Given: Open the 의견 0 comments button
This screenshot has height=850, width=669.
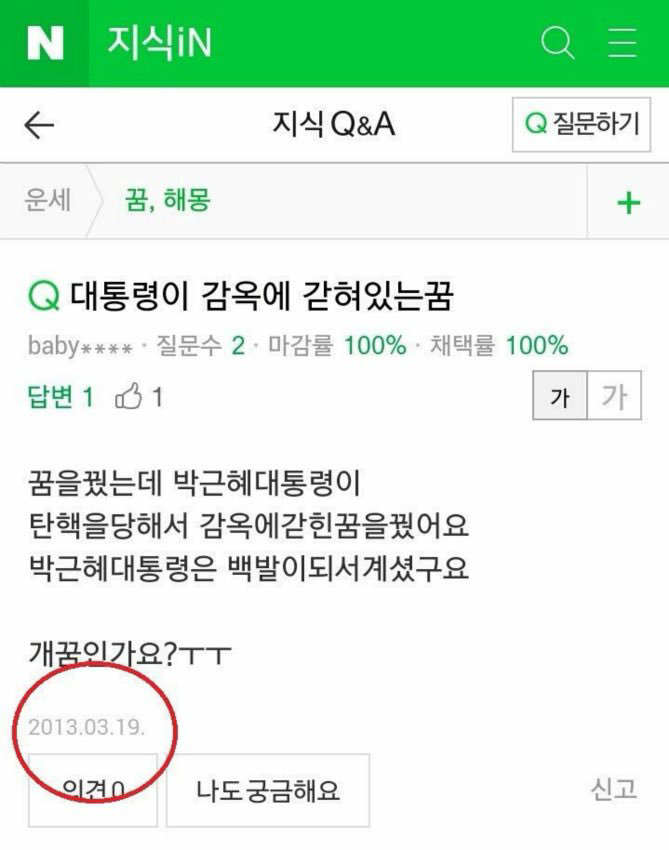Looking at the screenshot, I should click(93, 791).
